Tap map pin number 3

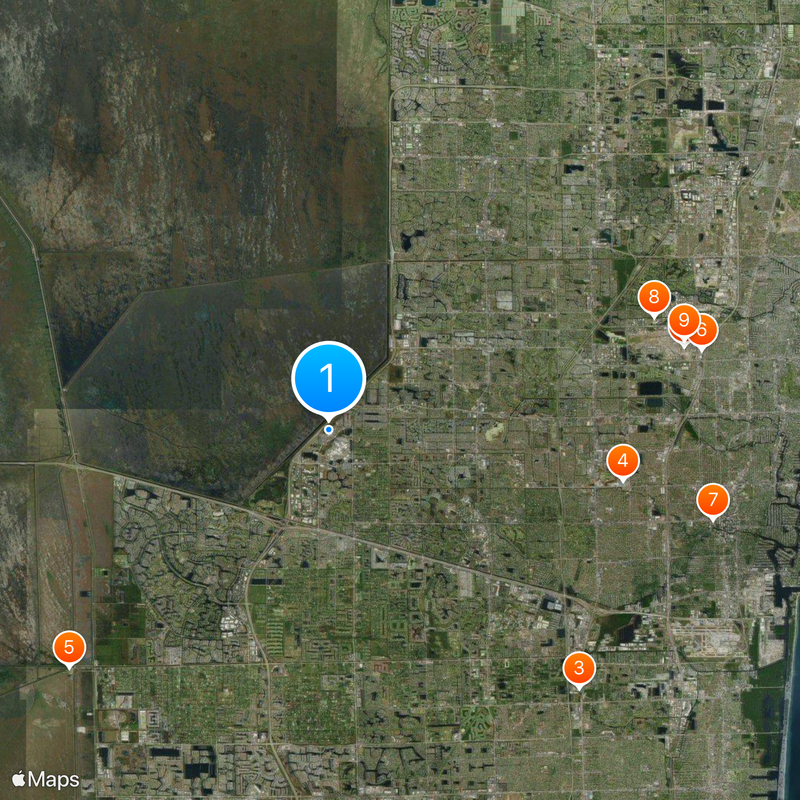(x=578, y=667)
